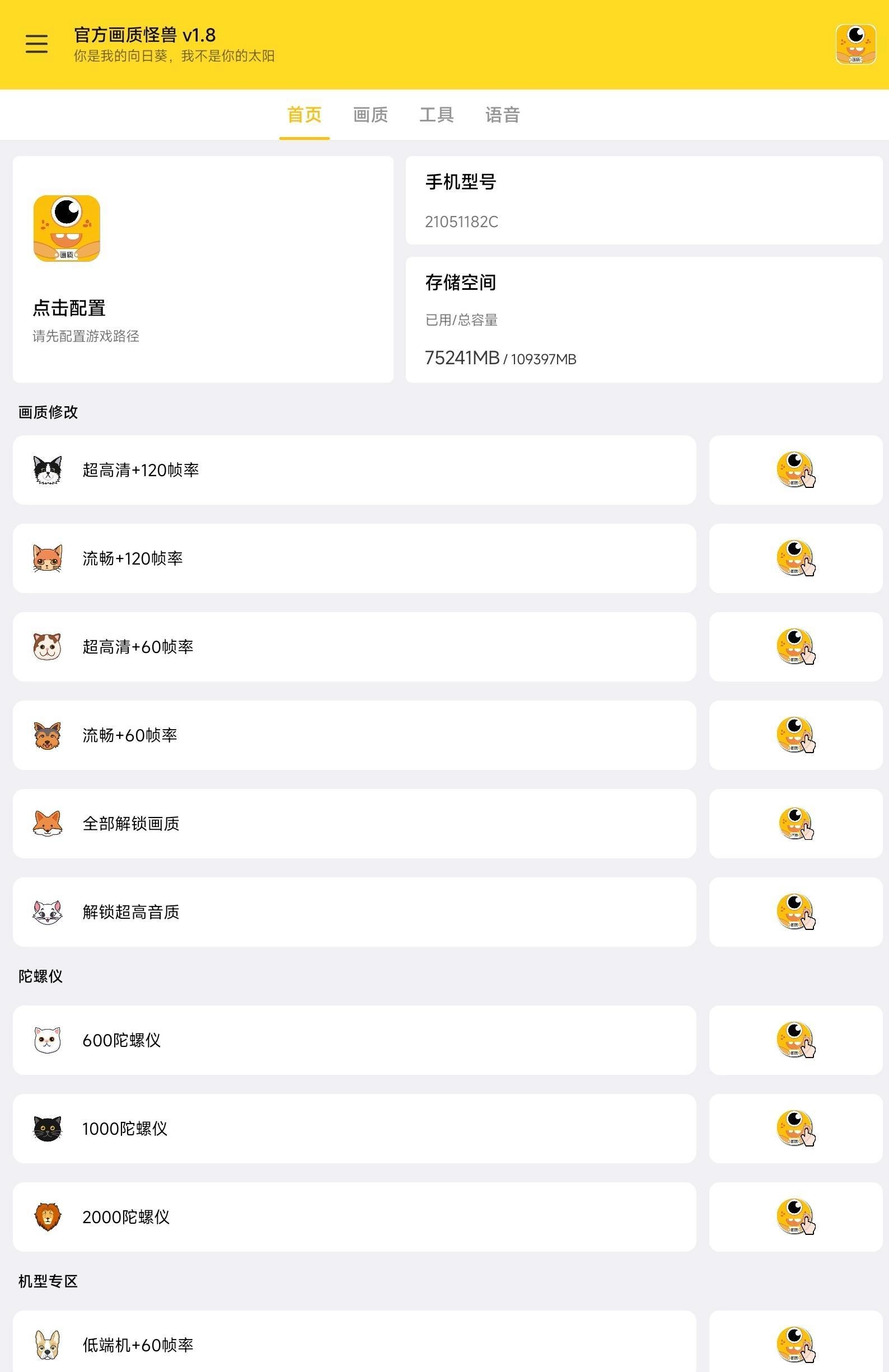The image size is (889, 1372).
Task: Apply 解锁超高音质 with its monster button
Action: coord(796,912)
